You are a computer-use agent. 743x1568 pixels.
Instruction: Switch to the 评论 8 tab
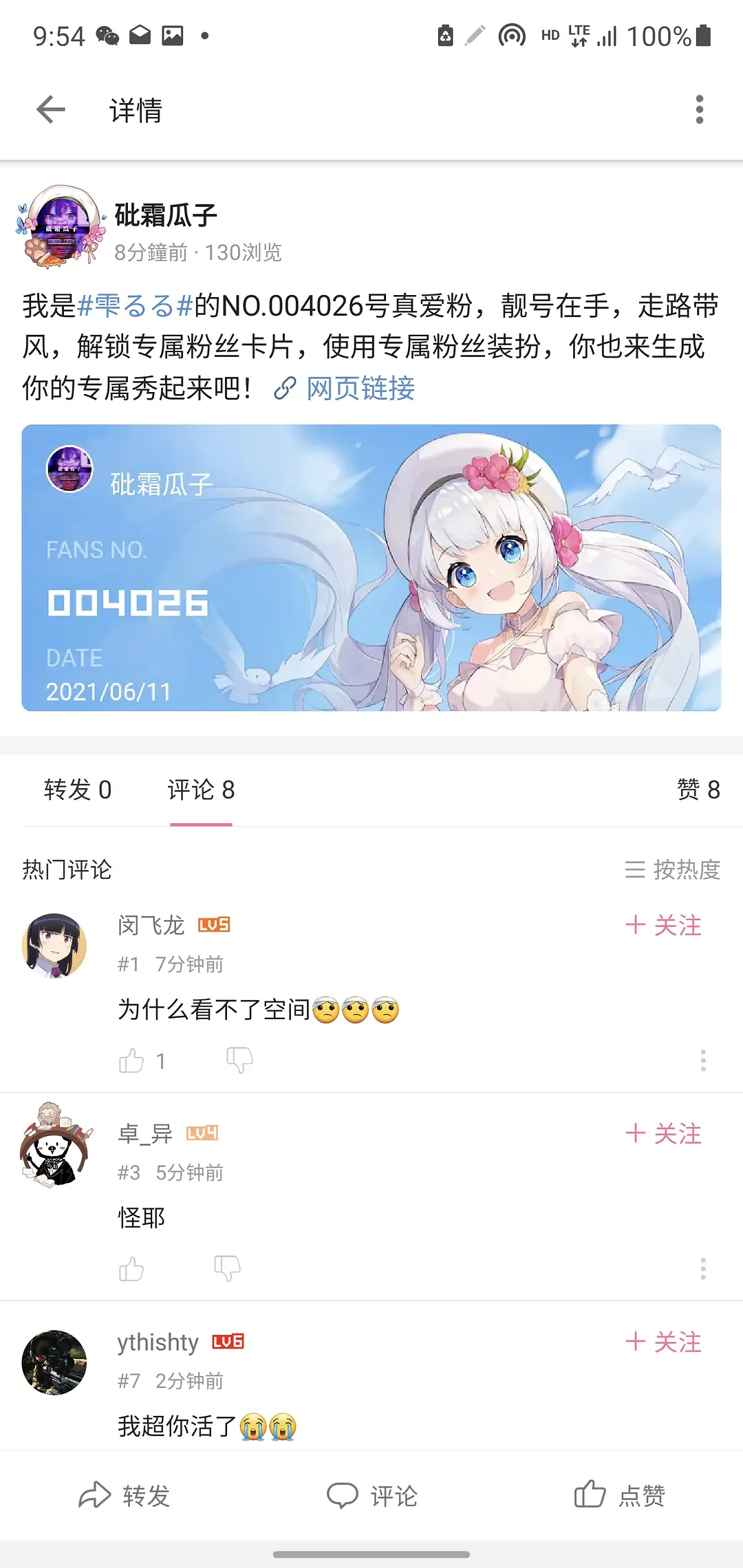tap(201, 790)
